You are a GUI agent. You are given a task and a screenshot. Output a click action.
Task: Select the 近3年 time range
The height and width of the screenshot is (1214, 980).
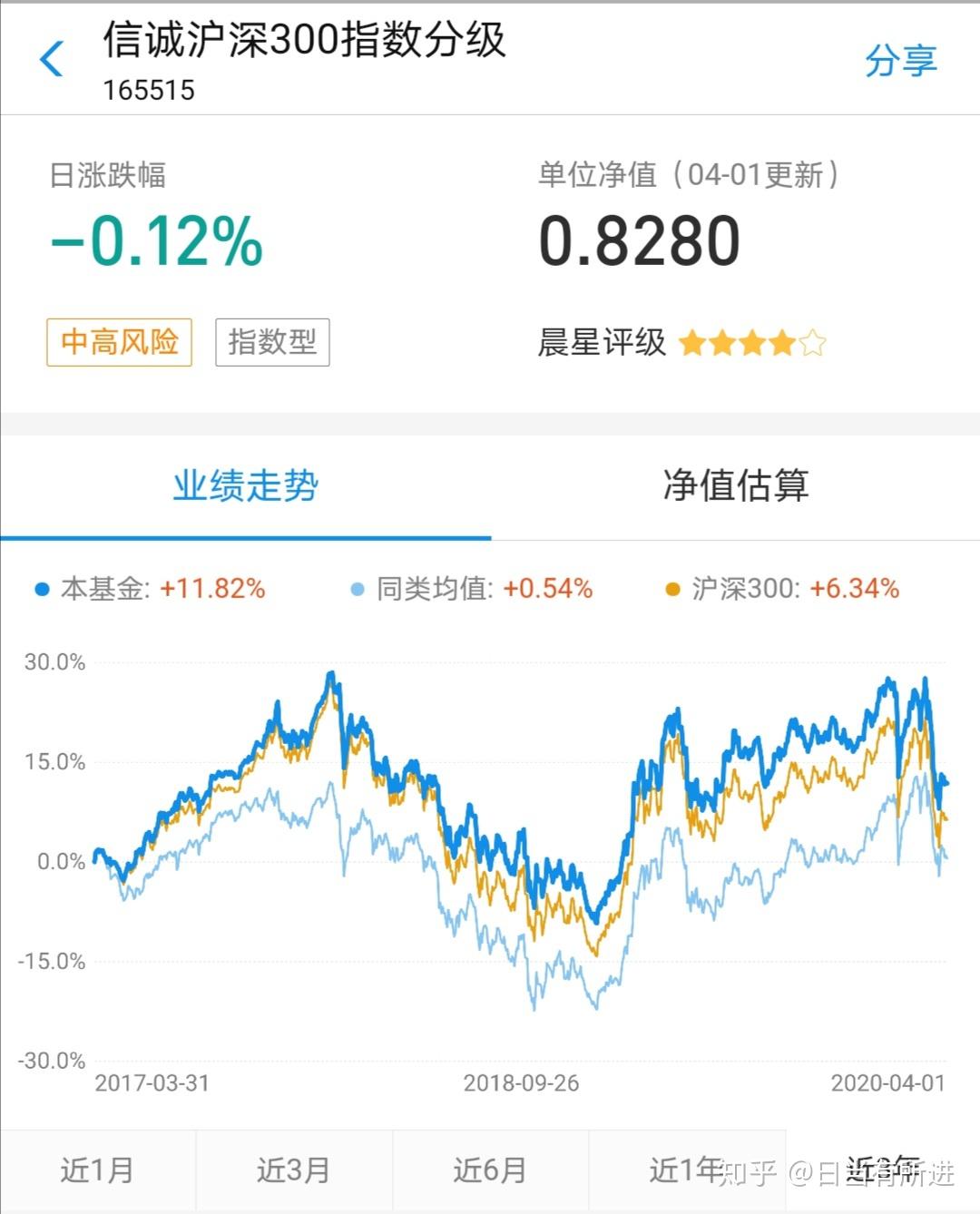coord(882,1170)
